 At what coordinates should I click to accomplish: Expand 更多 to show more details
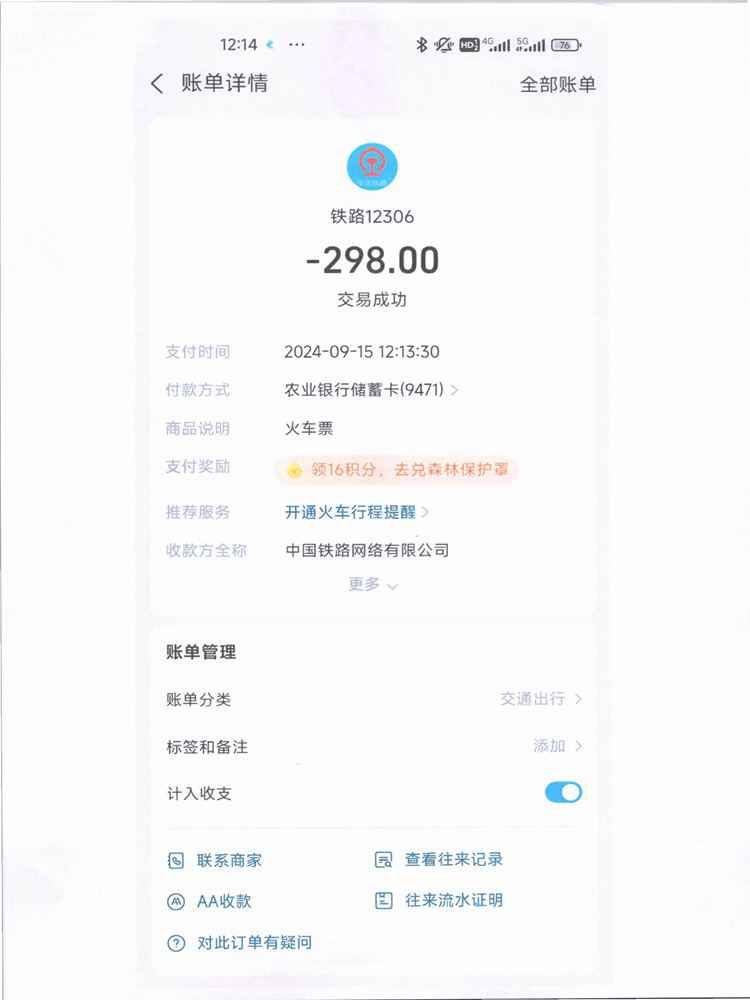(372, 585)
